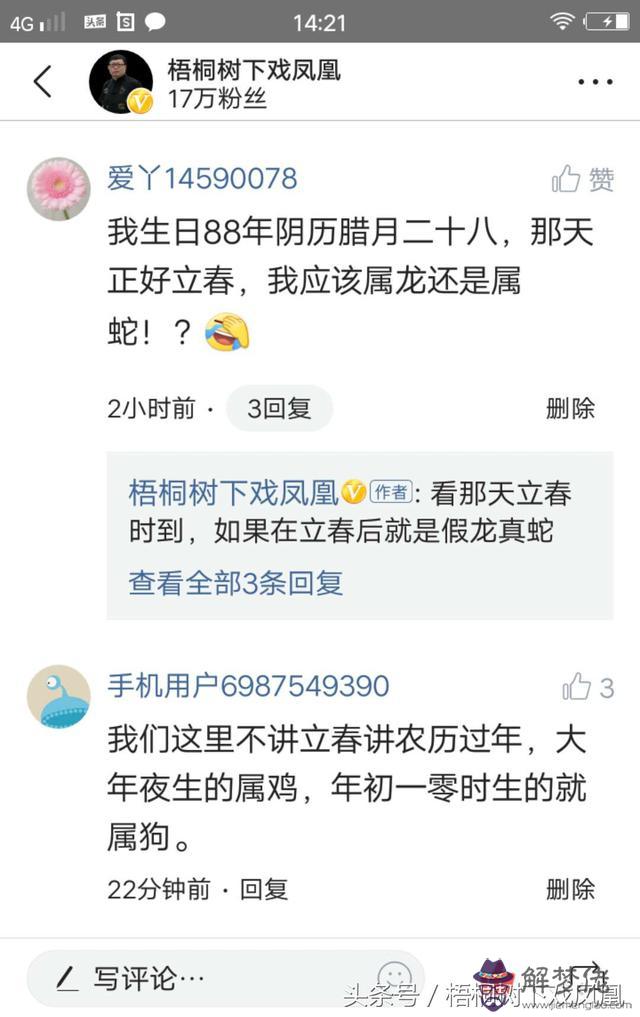
Task: Open 爱丫14590078 user avatar
Action: (58, 189)
